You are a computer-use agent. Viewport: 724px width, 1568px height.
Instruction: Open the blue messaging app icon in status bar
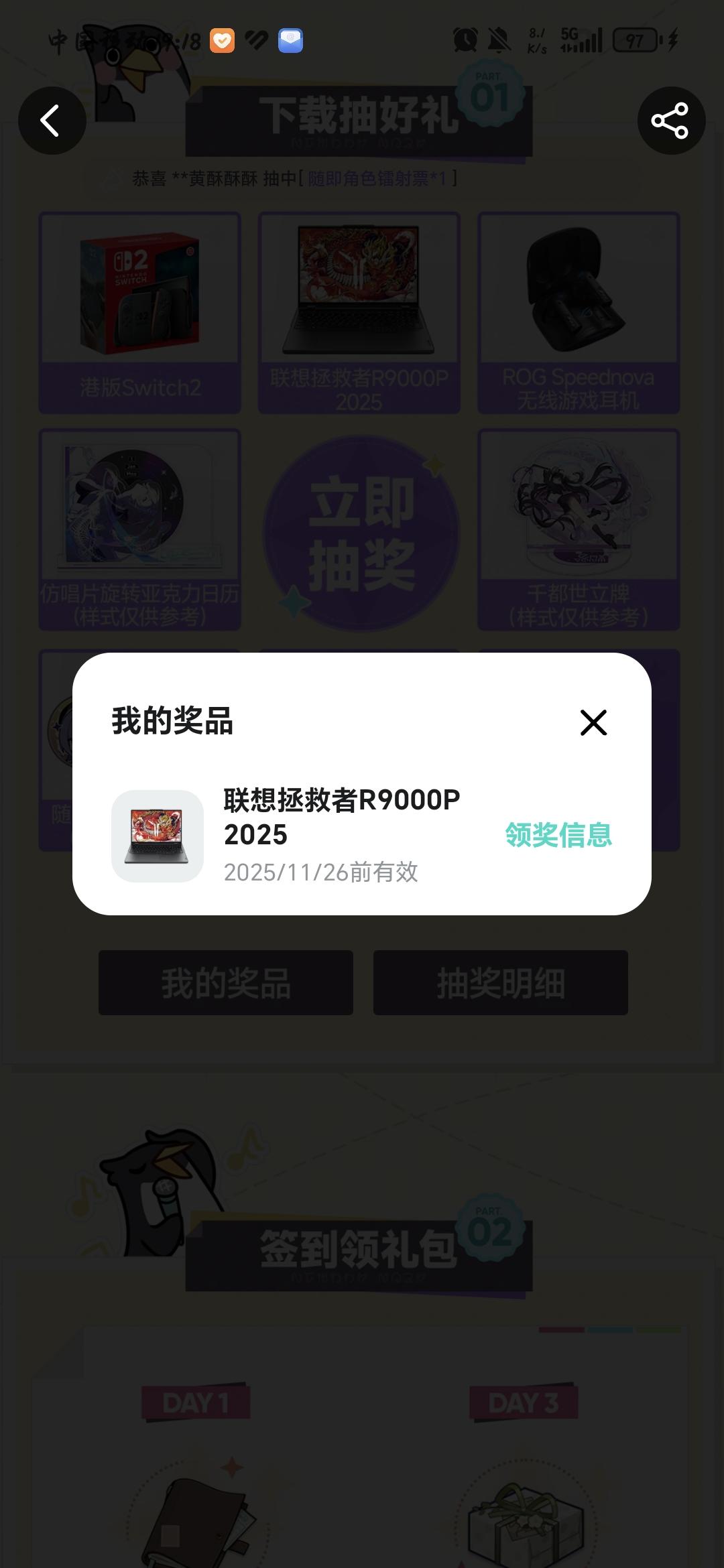(290, 41)
